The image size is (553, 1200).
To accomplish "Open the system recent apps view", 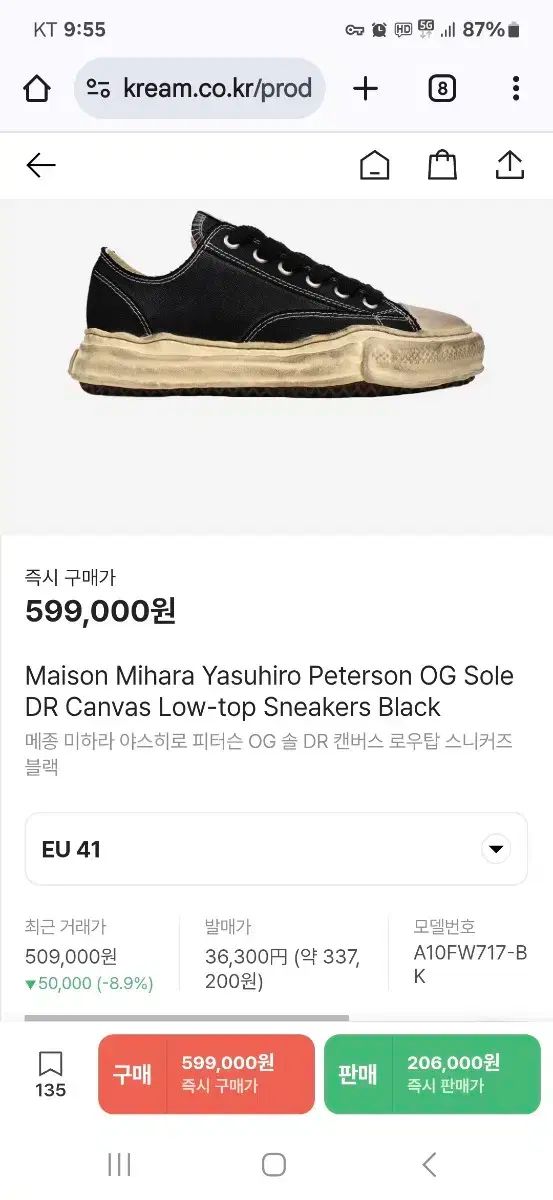I will click(119, 1165).
